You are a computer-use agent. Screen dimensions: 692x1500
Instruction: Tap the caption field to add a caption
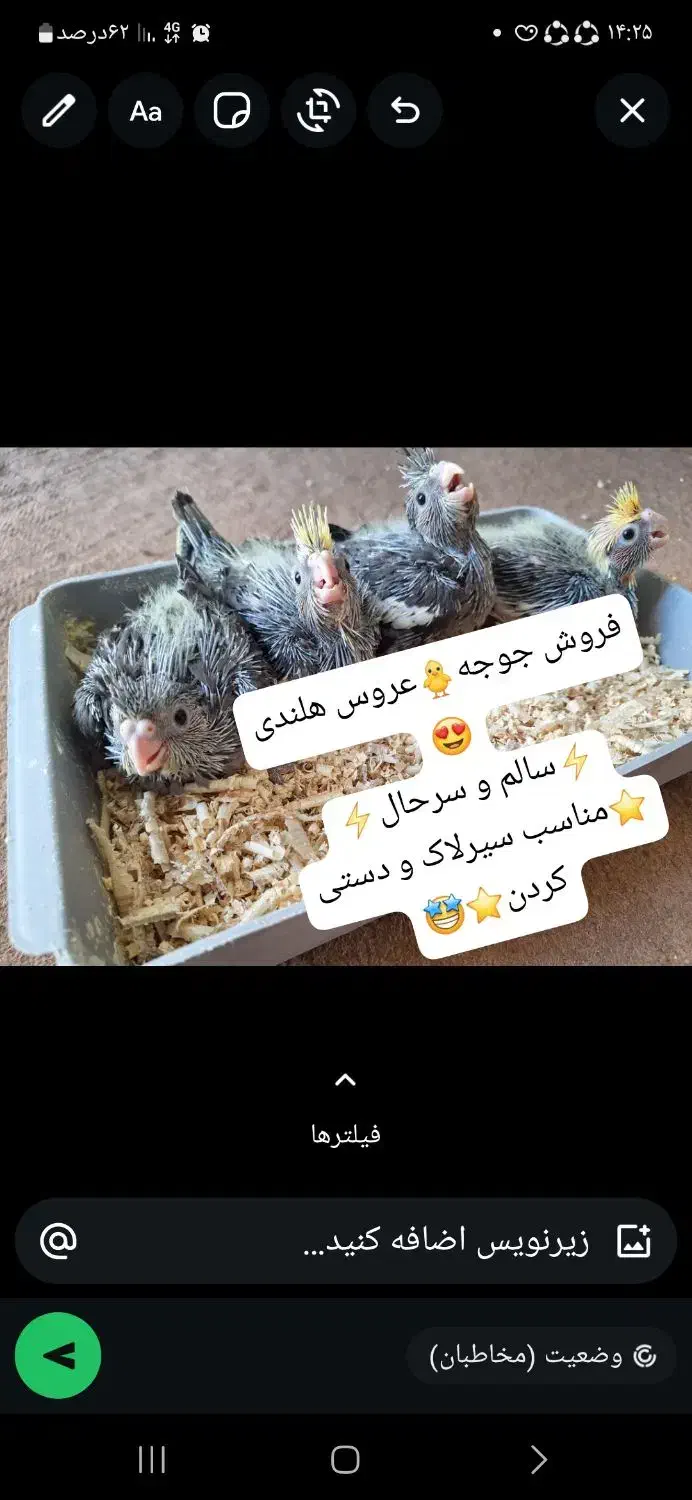346,1241
